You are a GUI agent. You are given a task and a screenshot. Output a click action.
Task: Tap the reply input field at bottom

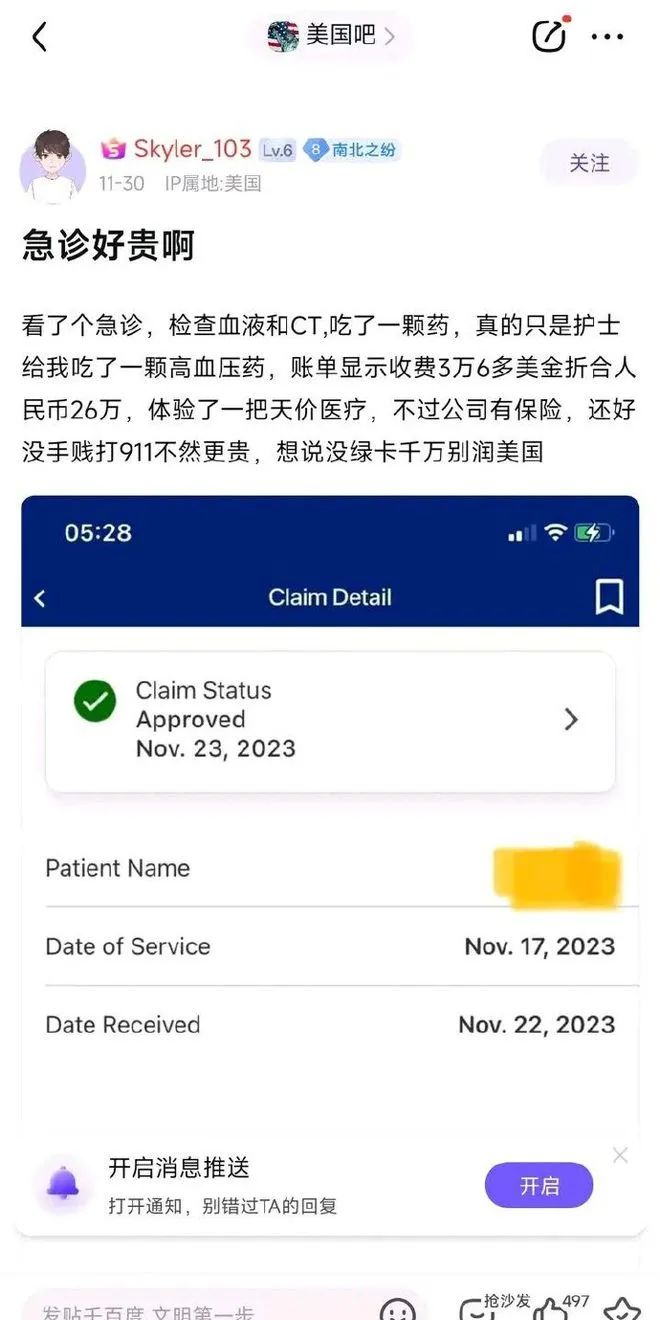190,1308
